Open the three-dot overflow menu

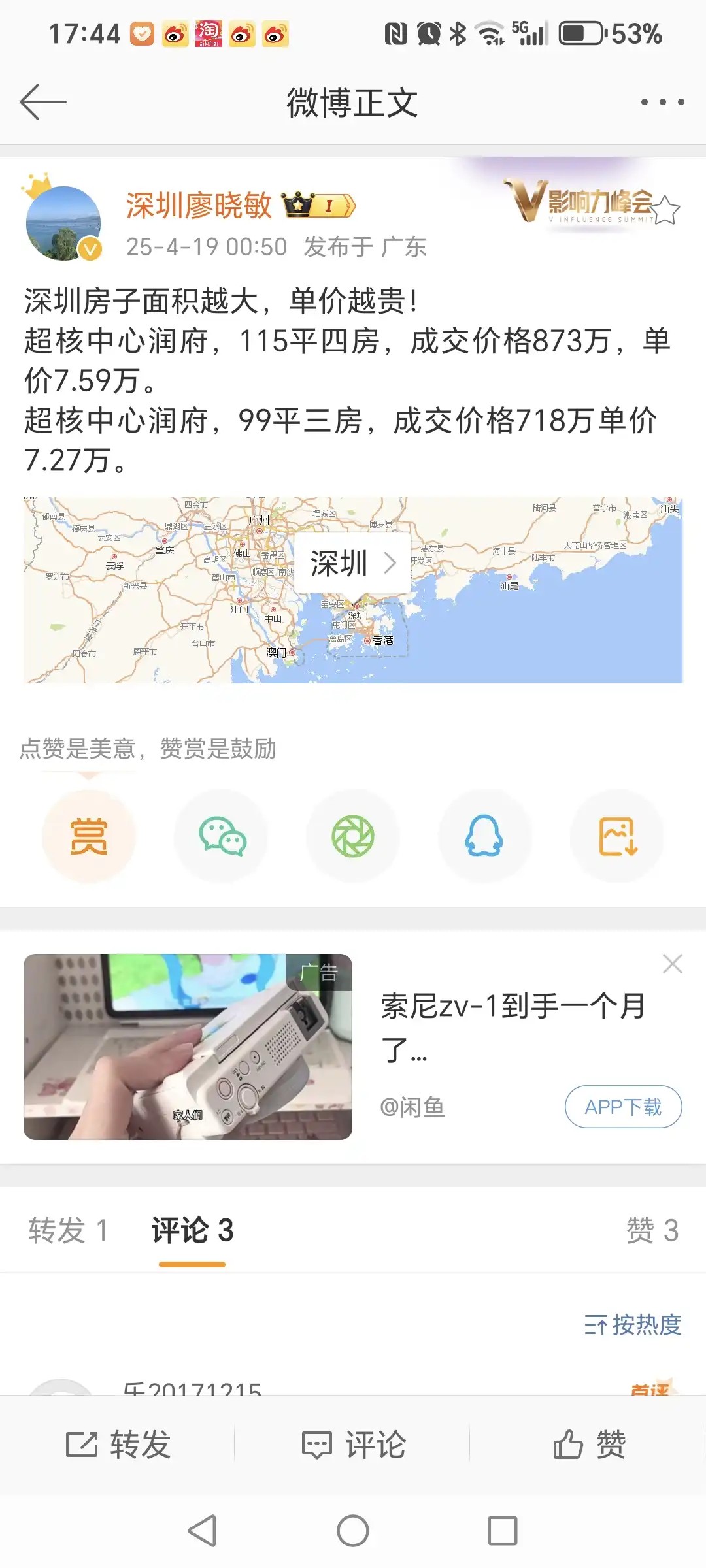(662, 102)
